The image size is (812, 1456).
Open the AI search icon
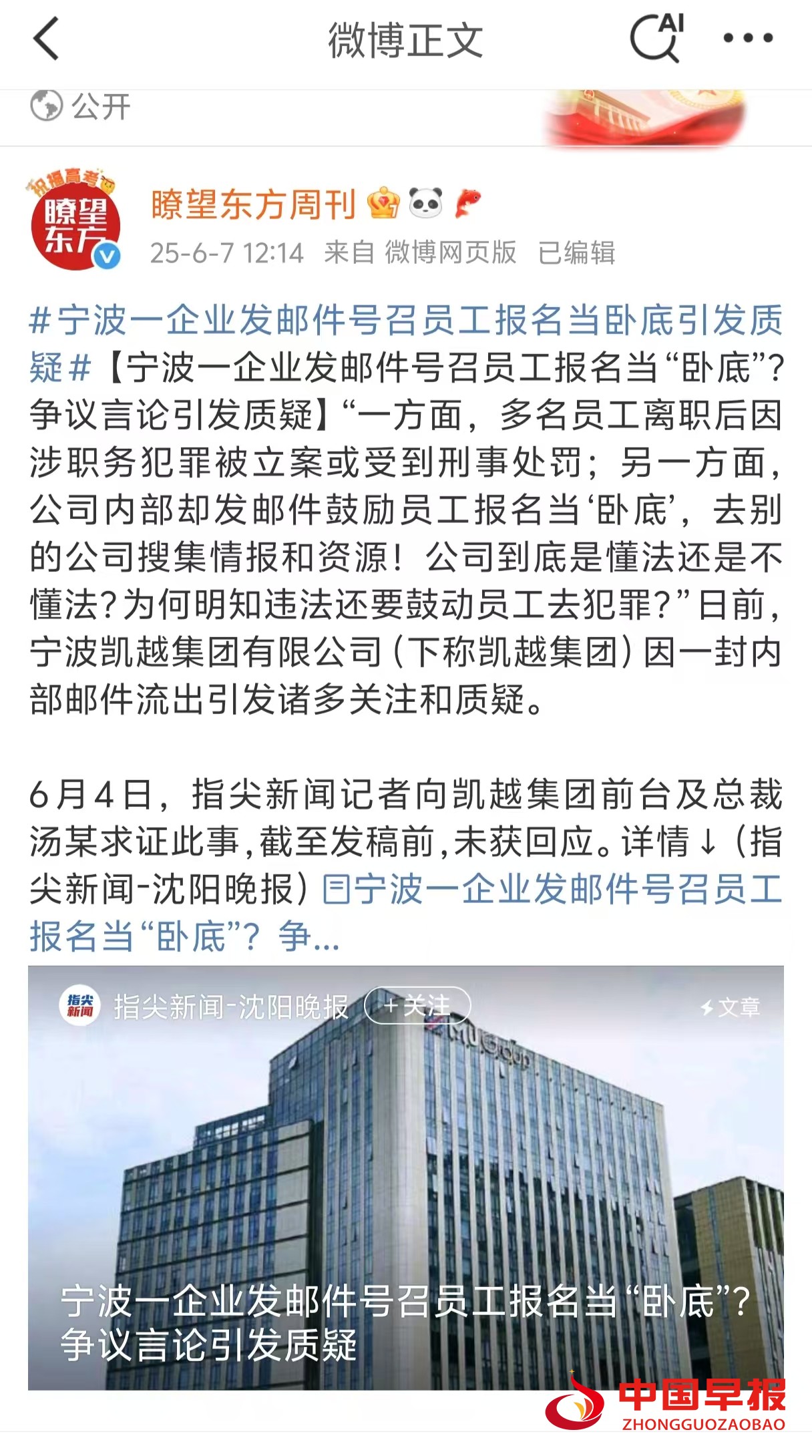[656, 38]
